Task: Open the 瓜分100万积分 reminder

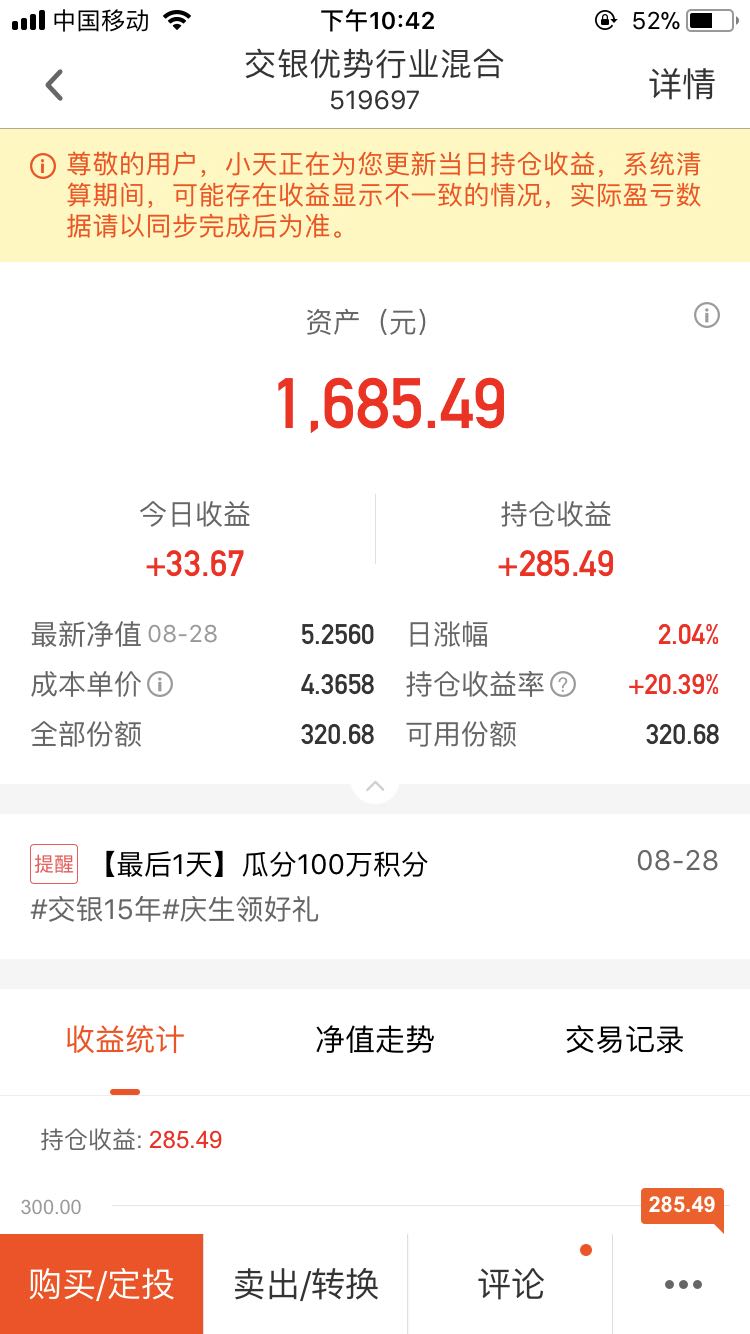Action: [375, 886]
